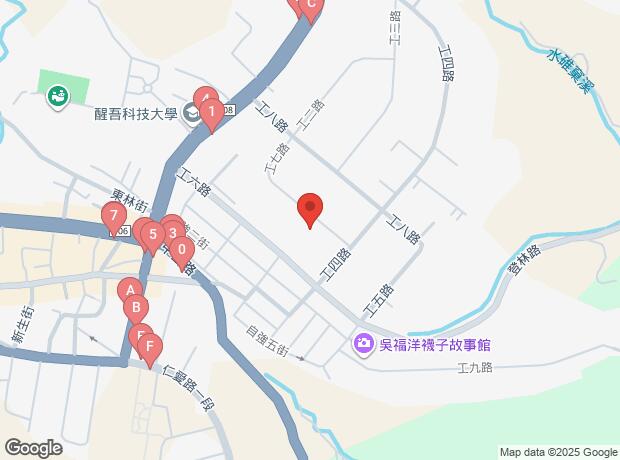The width and height of the screenshot is (620, 460).
Task: Select map marker lettered B
Action: (x=136, y=310)
